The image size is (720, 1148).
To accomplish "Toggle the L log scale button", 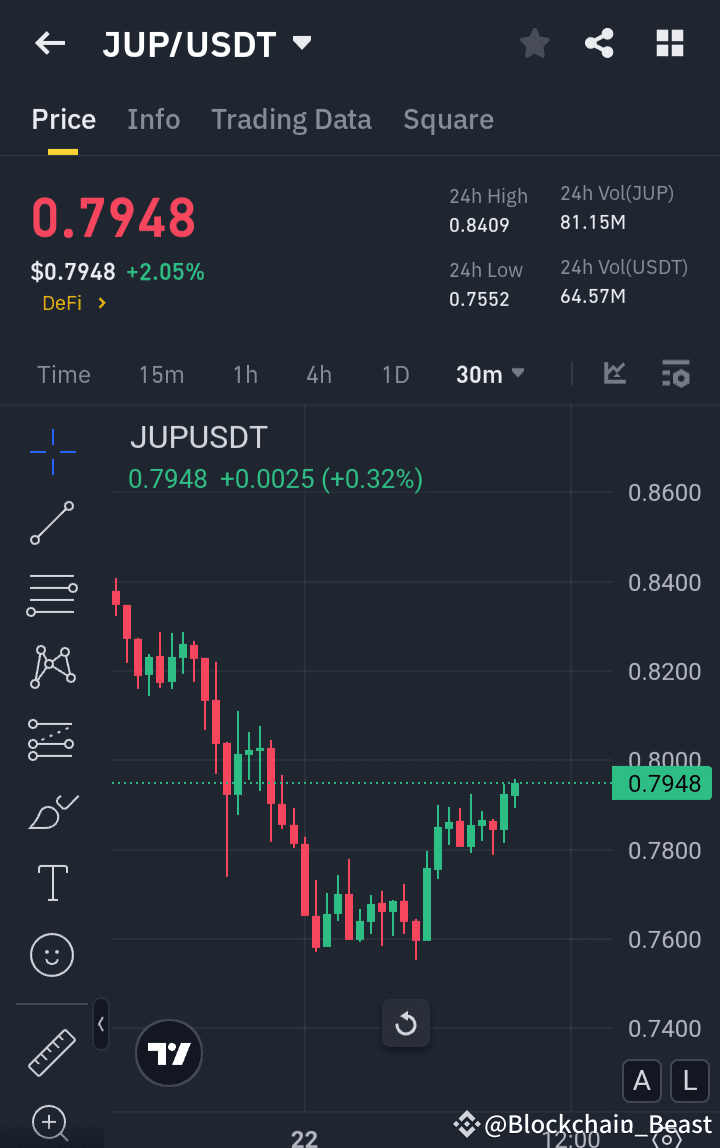I will [x=689, y=1081].
